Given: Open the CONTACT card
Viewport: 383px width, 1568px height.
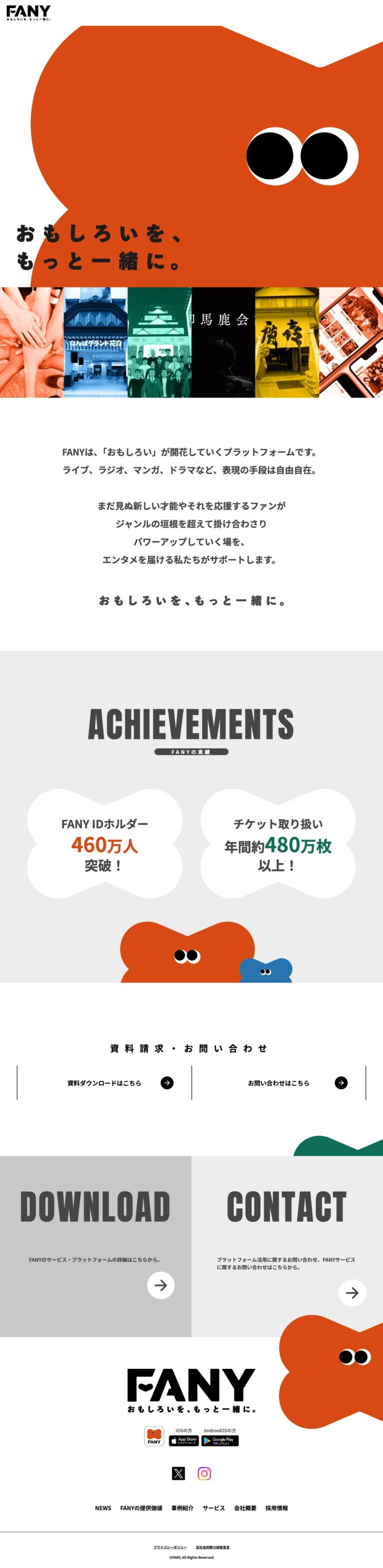Looking at the screenshot, I should pos(287,1247).
